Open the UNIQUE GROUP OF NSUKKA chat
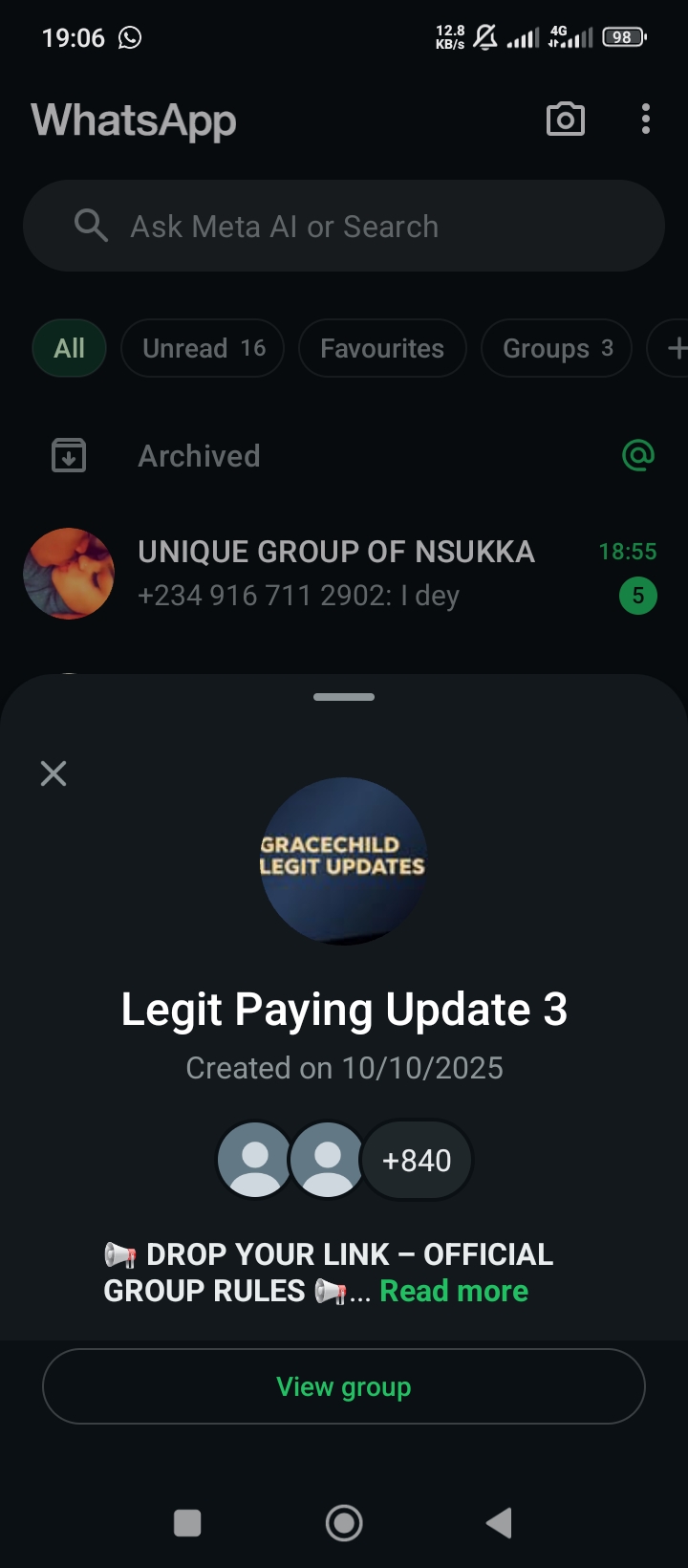688x1568 pixels. tap(336, 573)
